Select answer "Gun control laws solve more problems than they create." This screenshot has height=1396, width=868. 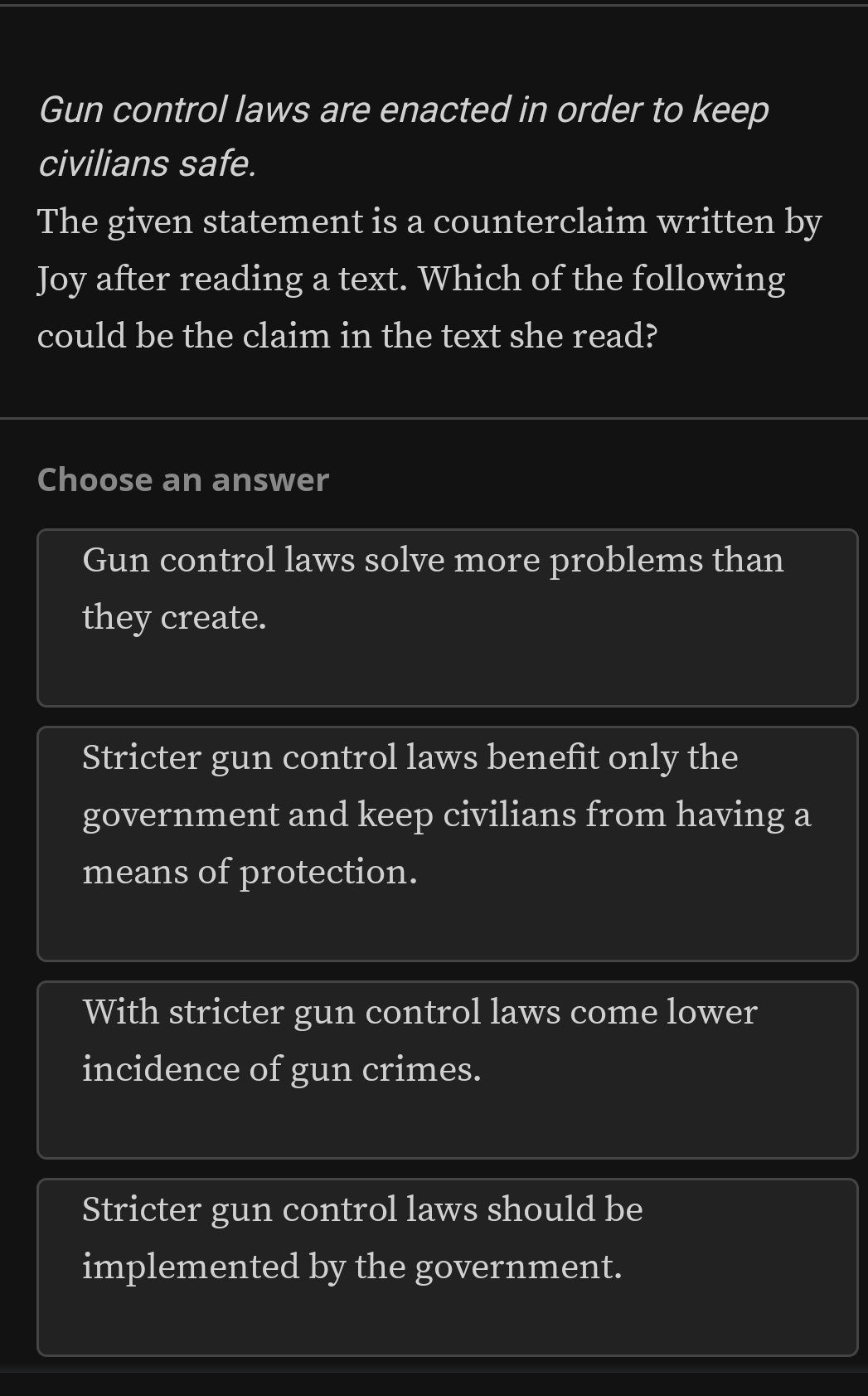pyautogui.click(x=449, y=616)
